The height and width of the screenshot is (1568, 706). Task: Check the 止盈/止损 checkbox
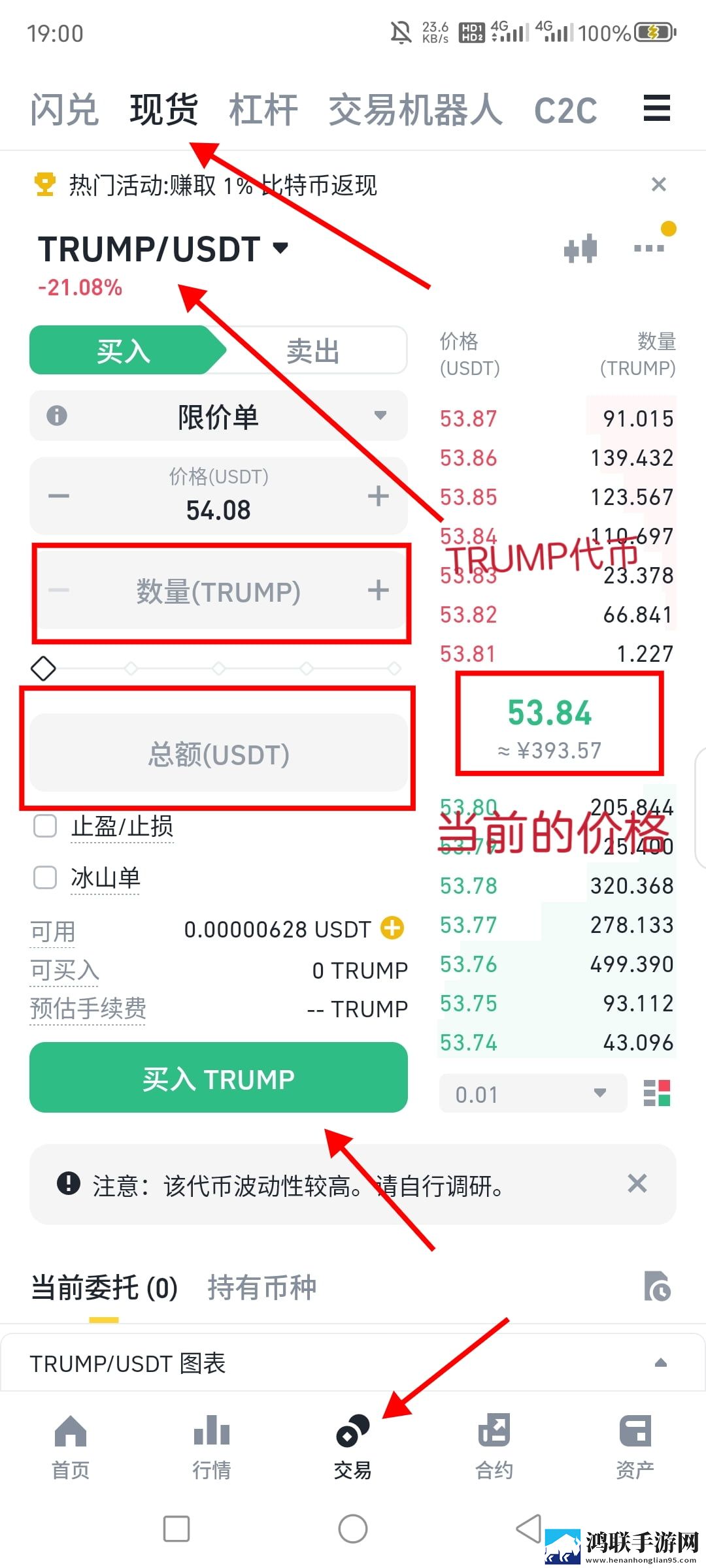pyautogui.click(x=45, y=826)
